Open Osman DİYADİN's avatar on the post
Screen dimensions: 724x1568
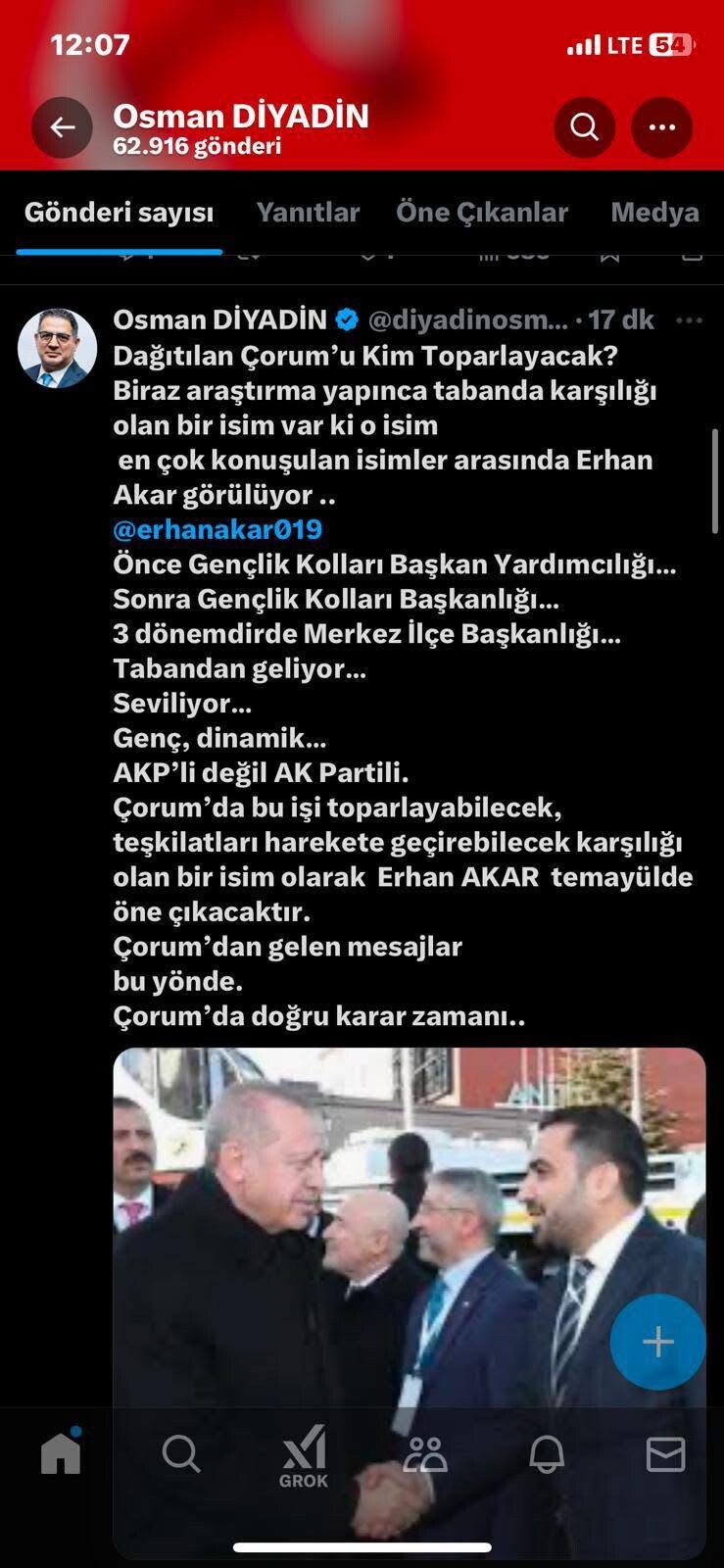pos(57,348)
